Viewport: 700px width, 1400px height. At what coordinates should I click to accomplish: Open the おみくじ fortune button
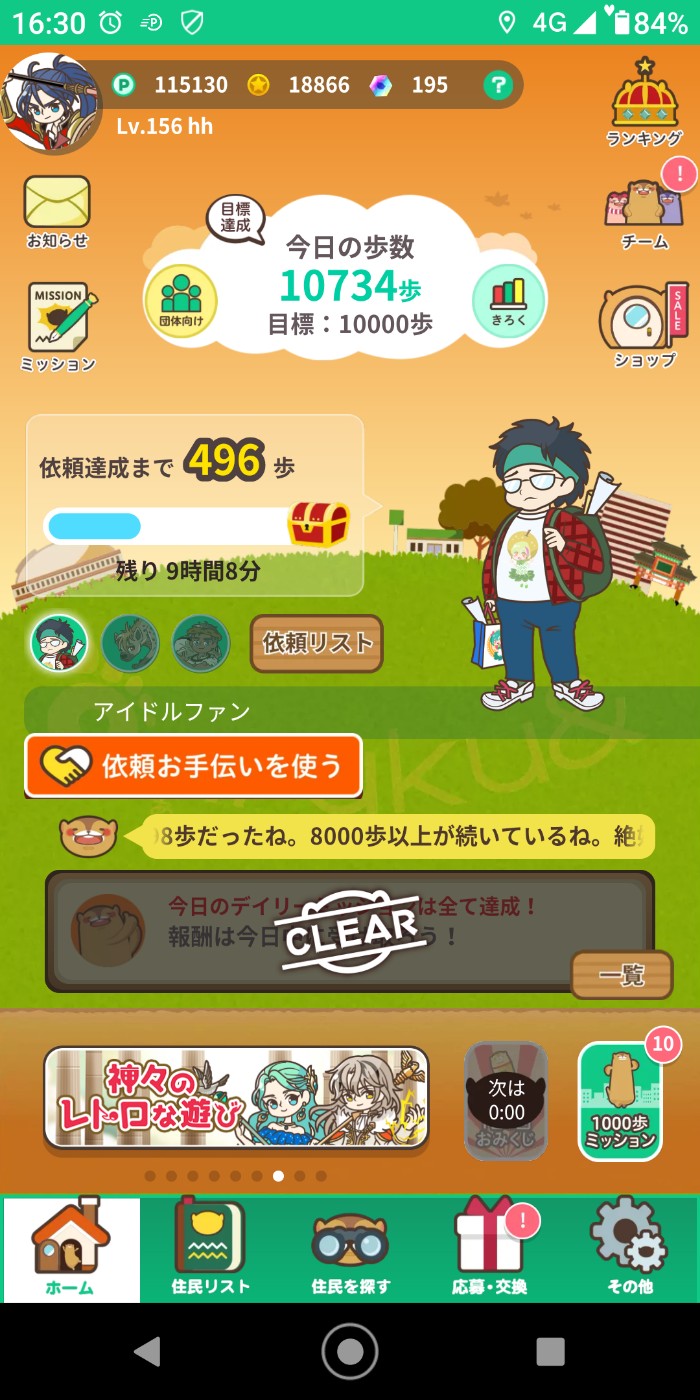506,1100
